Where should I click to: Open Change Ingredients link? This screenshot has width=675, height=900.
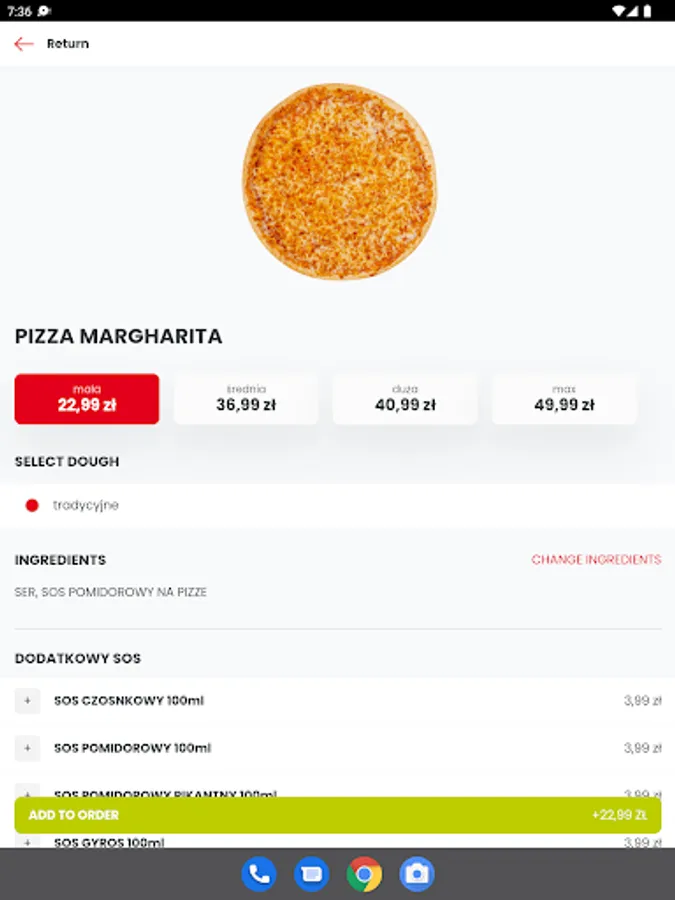(x=596, y=560)
